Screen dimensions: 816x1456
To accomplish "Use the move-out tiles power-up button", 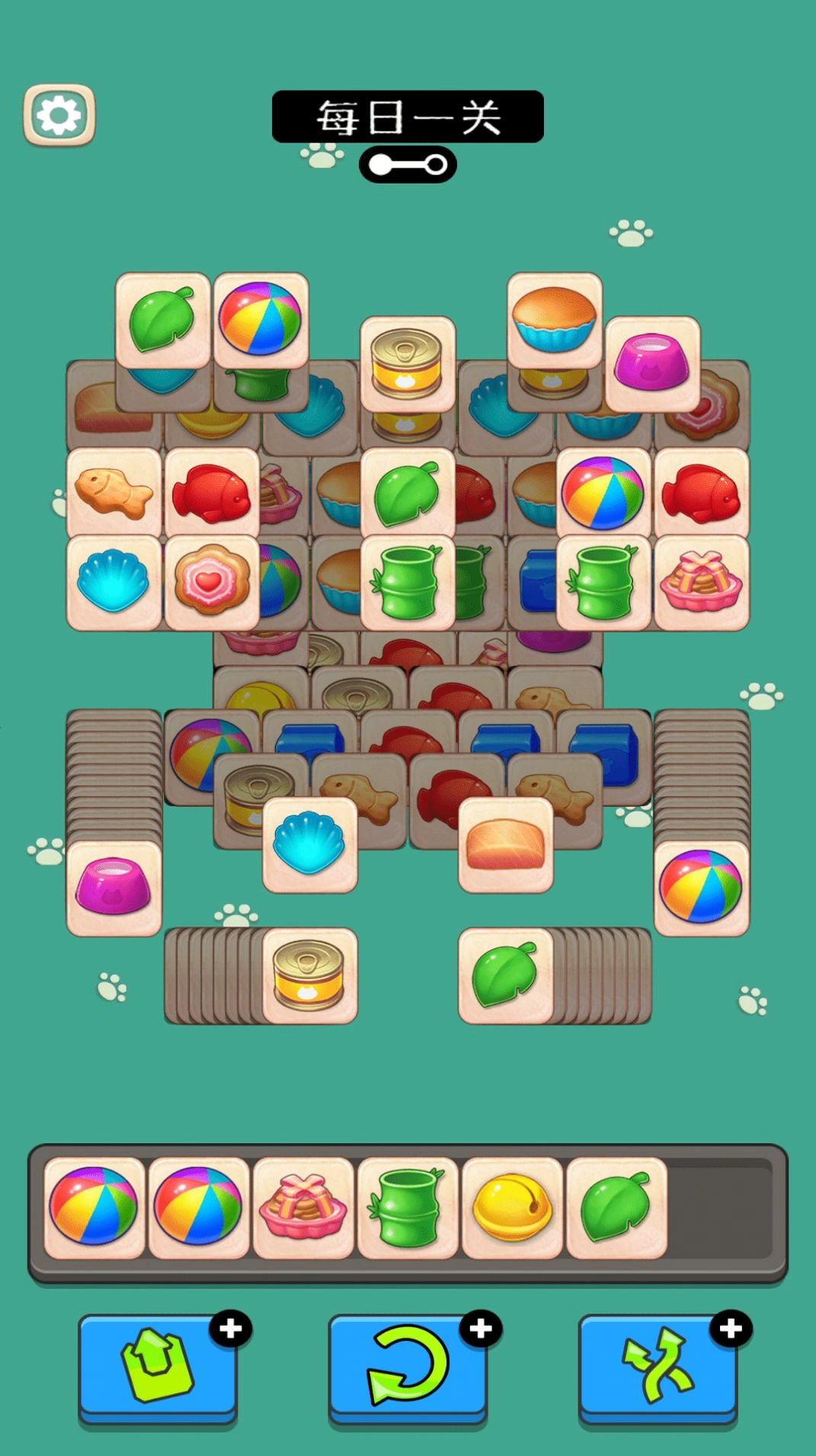I will (x=158, y=1365).
